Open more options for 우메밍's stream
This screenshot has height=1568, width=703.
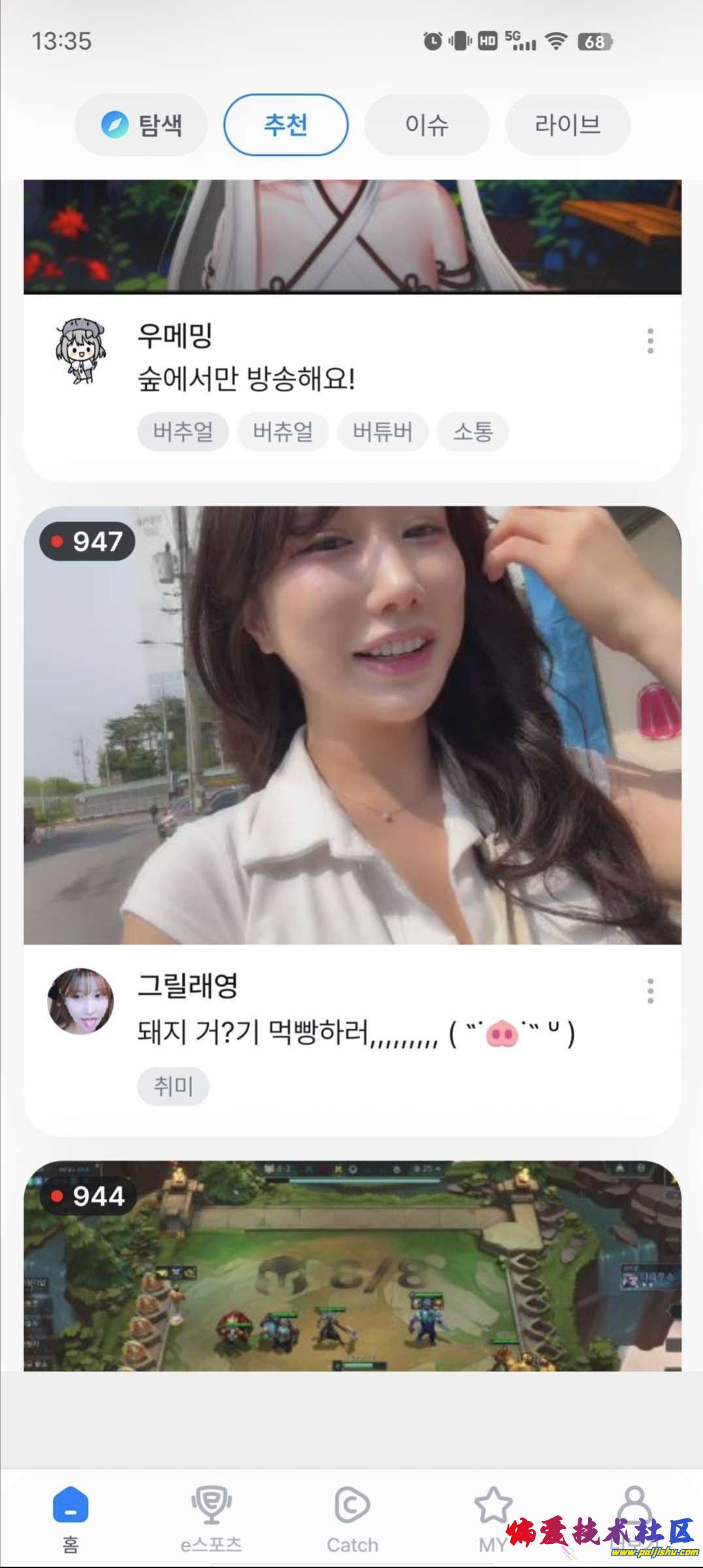(x=650, y=341)
